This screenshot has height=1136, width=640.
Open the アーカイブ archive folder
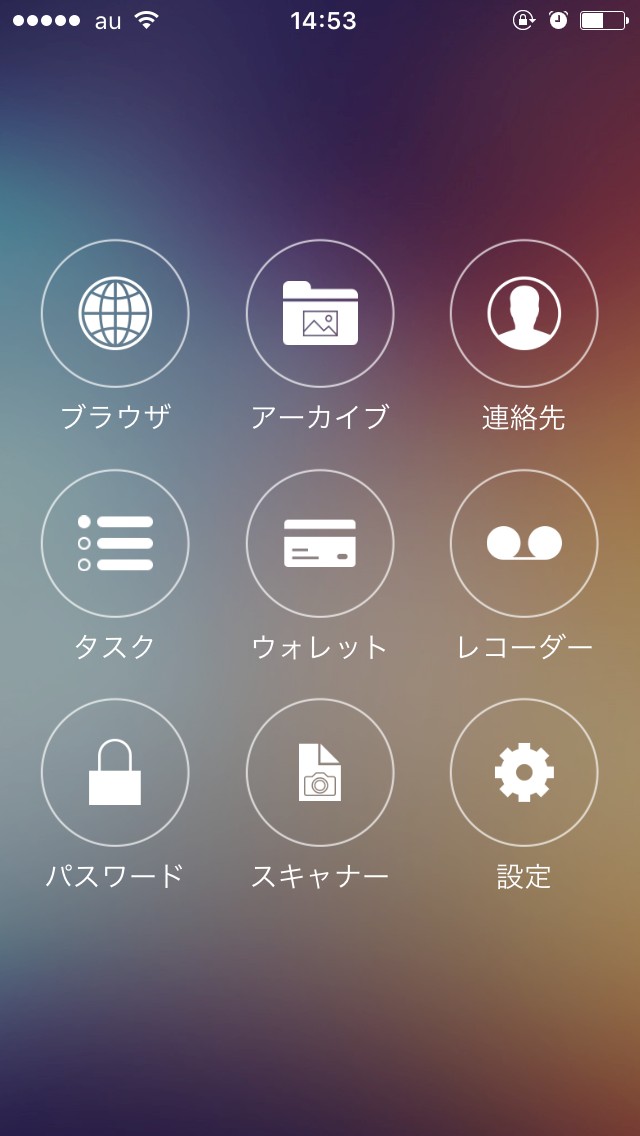pos(320,313)
